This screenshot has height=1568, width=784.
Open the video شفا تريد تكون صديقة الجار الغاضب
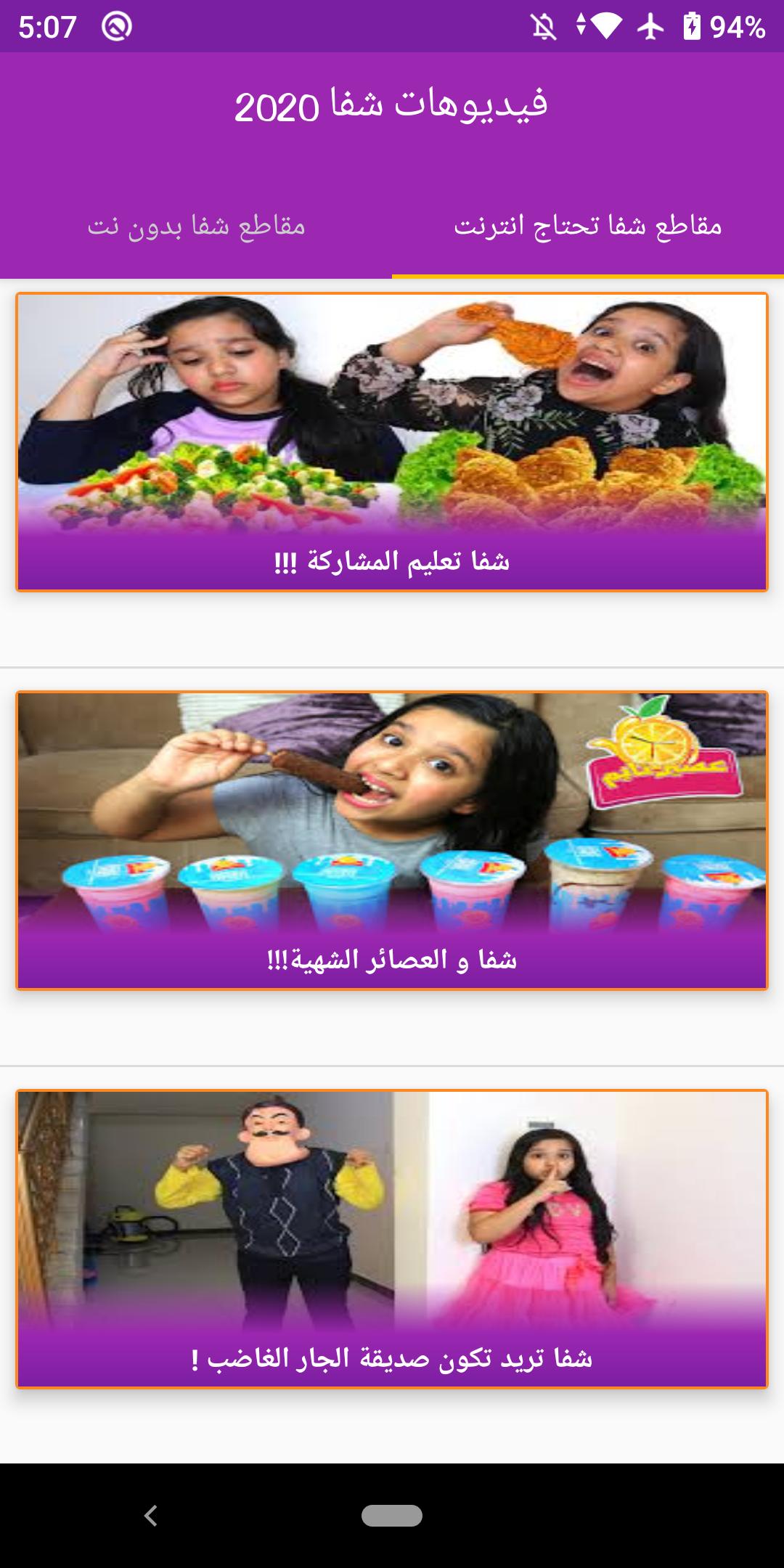392,1238
